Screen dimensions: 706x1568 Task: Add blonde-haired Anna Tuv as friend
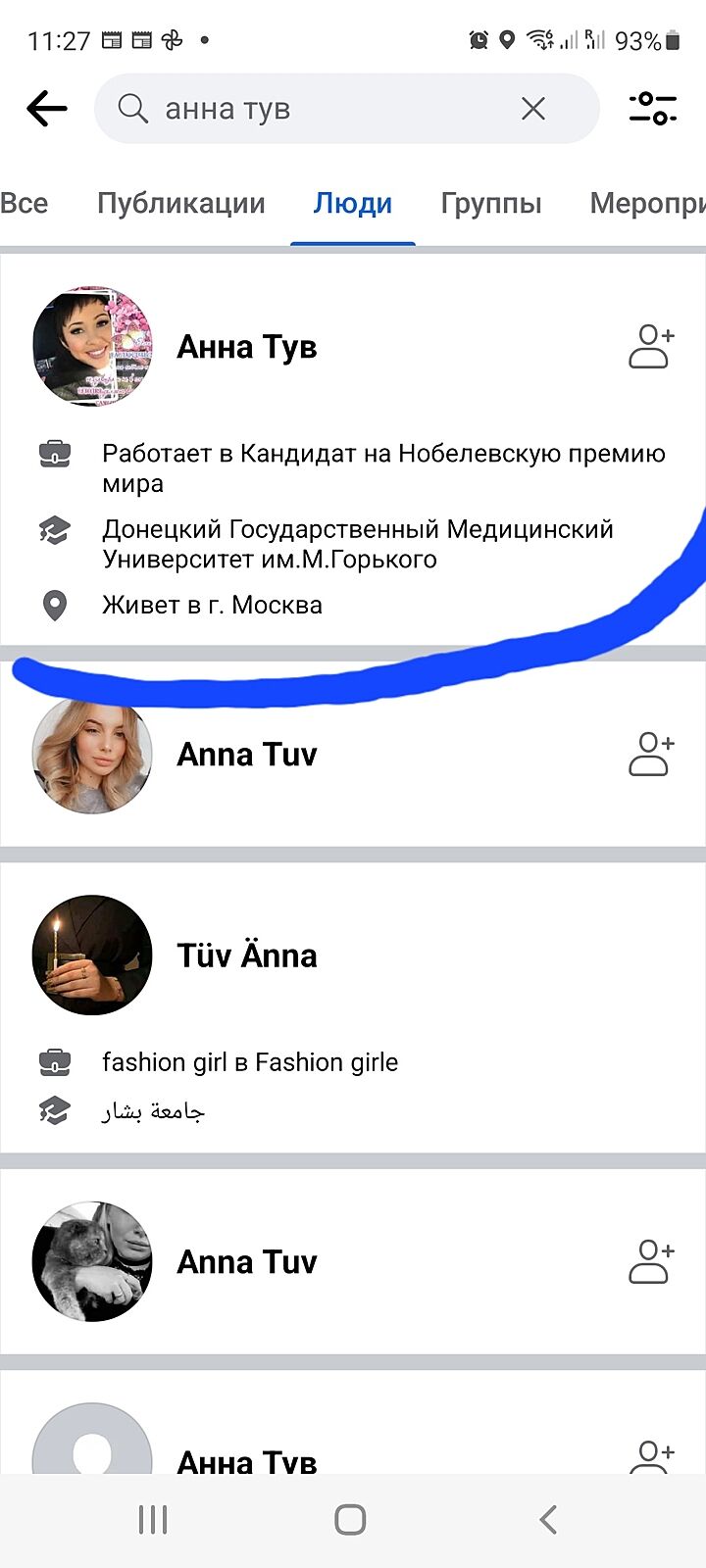651,755
